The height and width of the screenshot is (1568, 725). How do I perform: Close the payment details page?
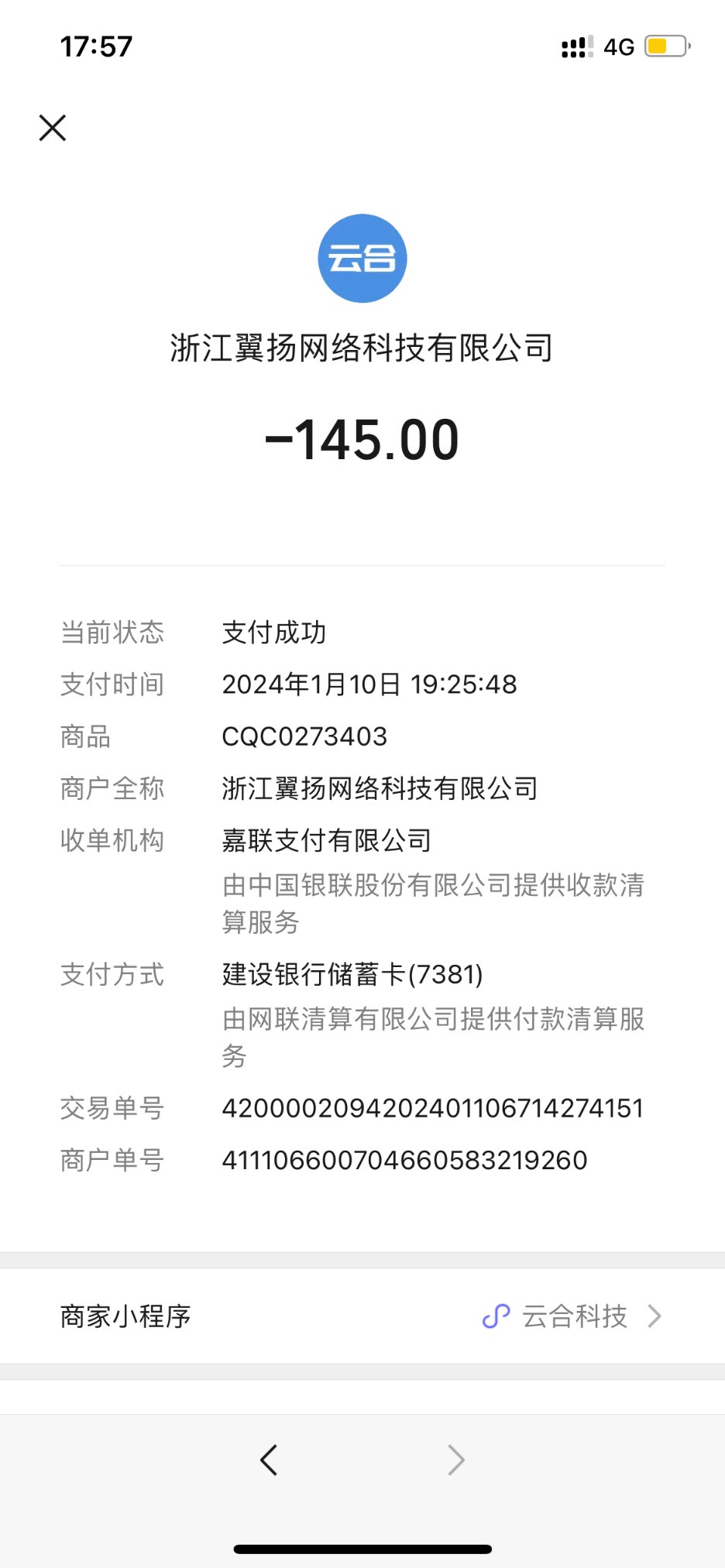pos(53,128)
